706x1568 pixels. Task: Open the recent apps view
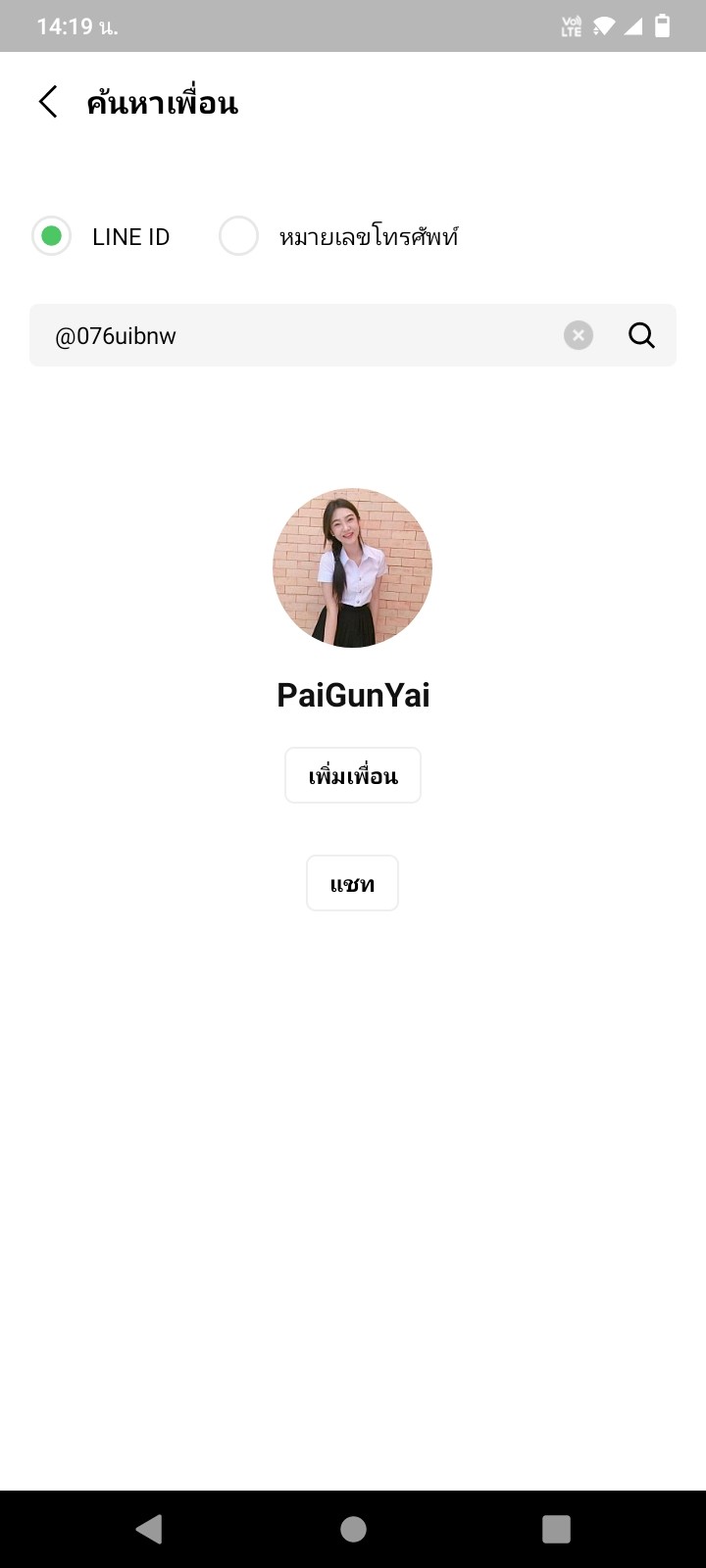[556, 1529]
